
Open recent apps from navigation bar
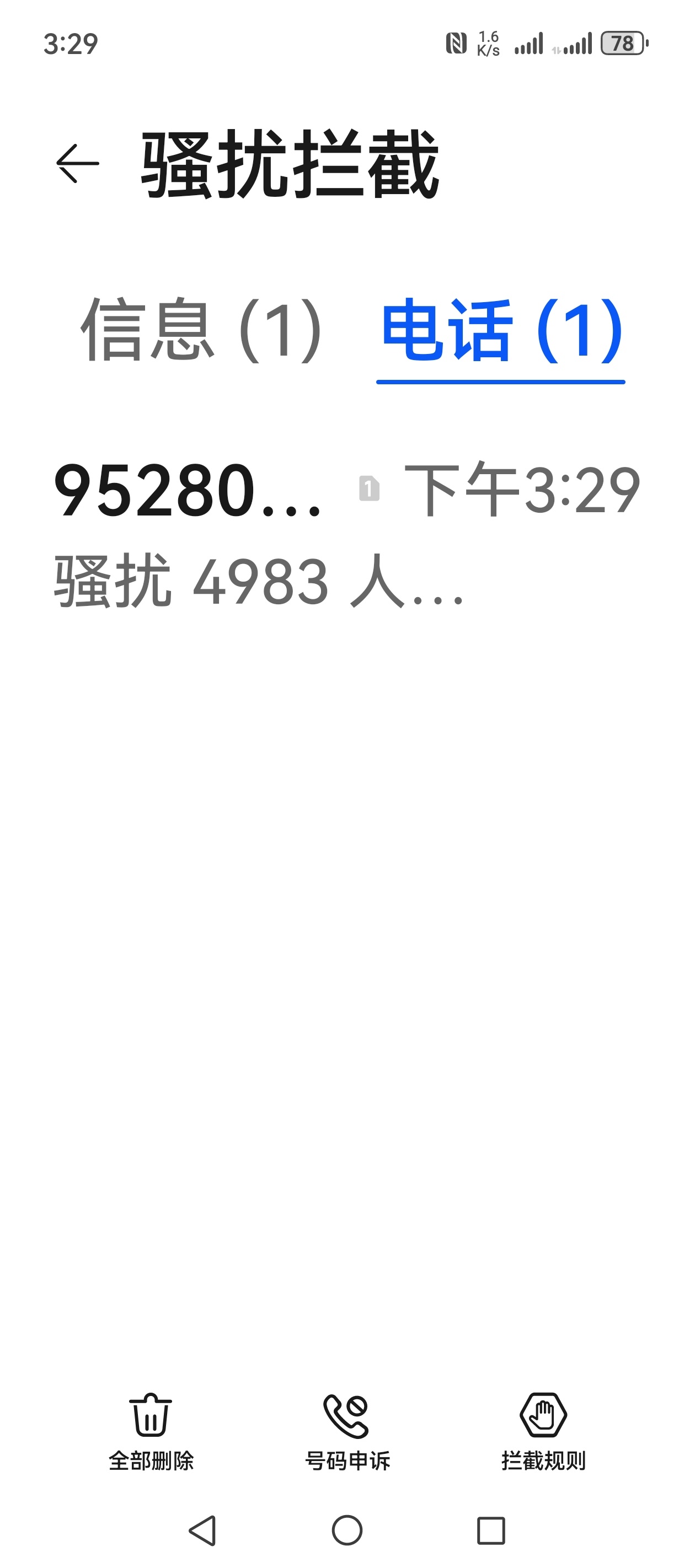pyautogui.click(x=491, y=1529)
